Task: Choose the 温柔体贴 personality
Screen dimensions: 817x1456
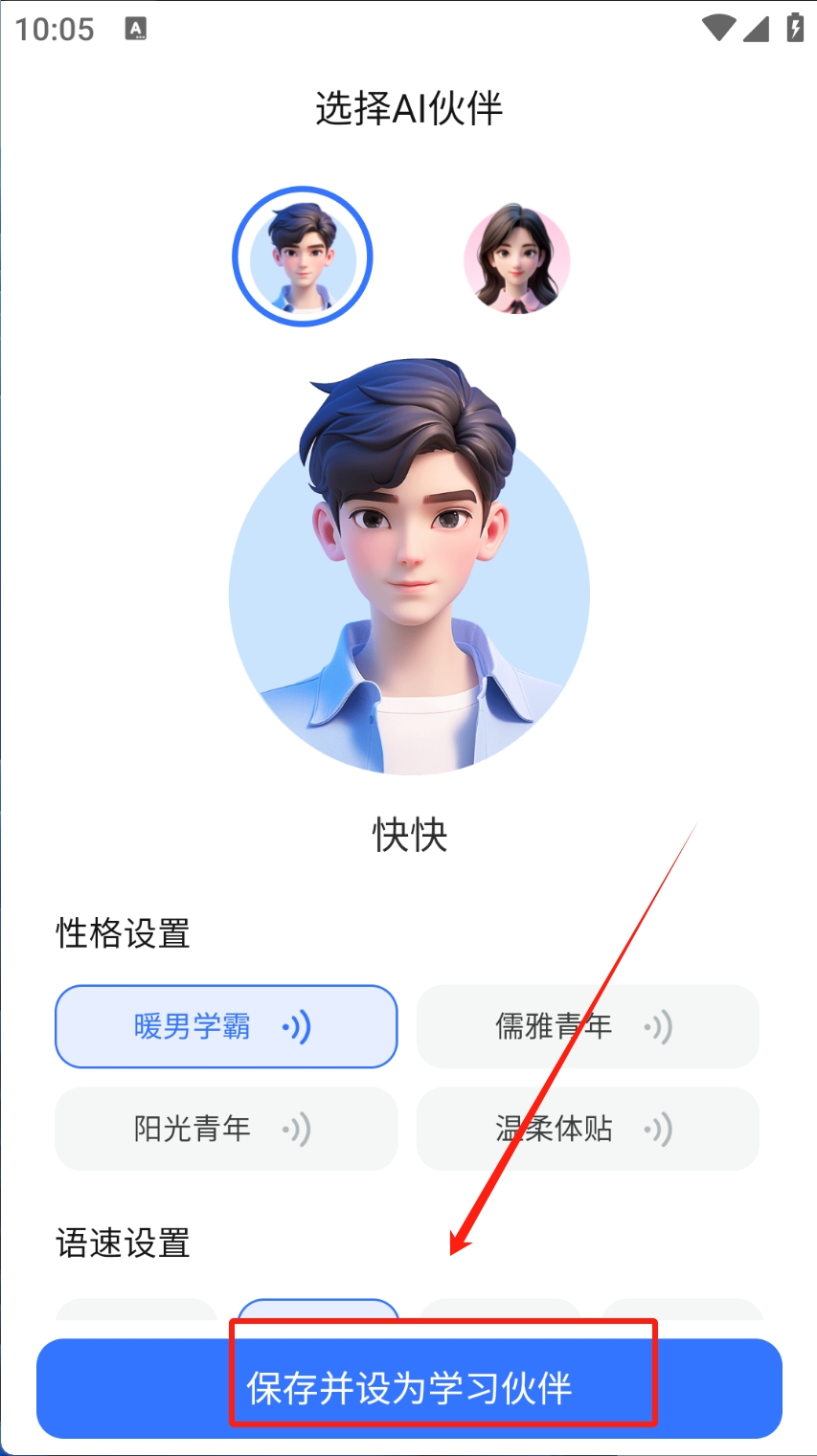Action: (587, 1130)
